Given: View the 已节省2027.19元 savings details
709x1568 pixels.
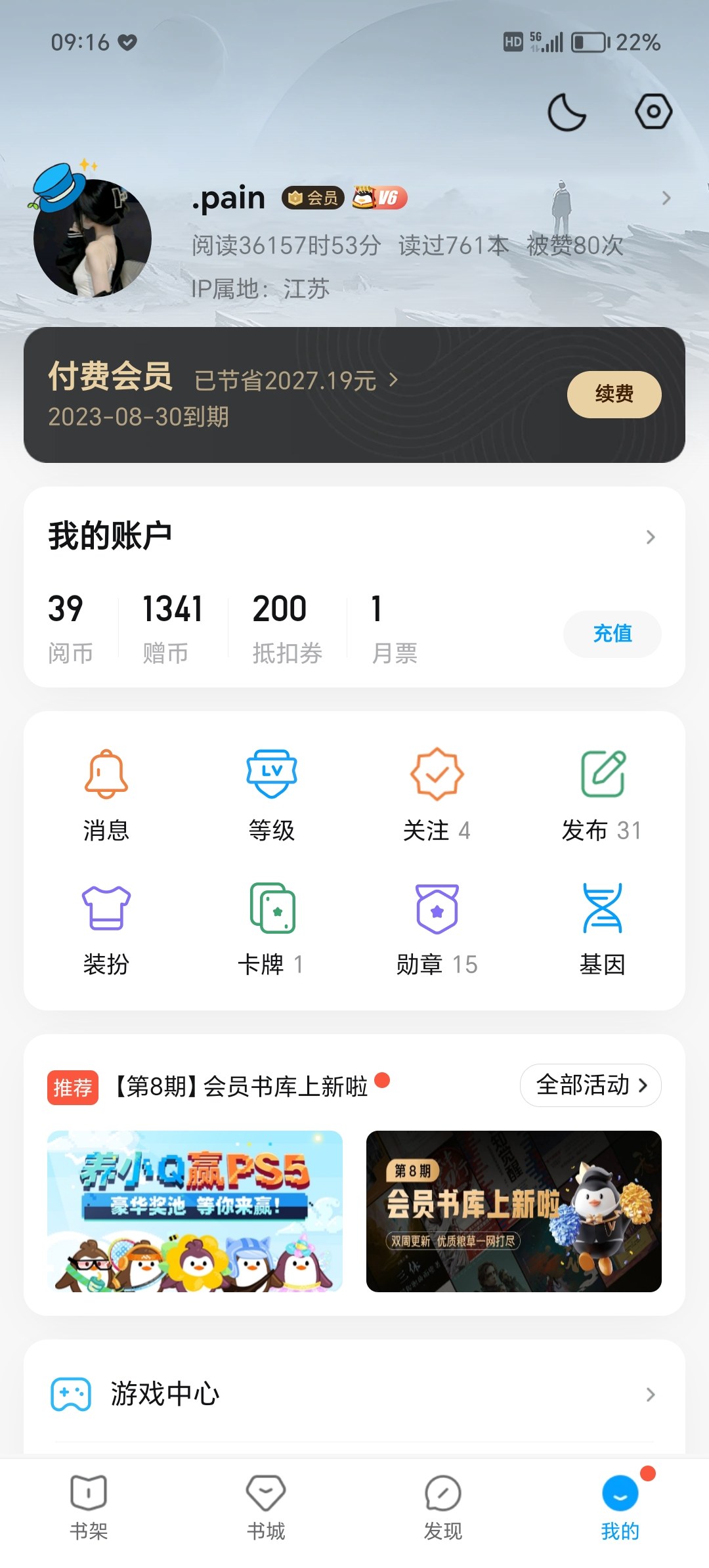Looking at the screenshot, I should pyautogui.click(x=295, y=380).
